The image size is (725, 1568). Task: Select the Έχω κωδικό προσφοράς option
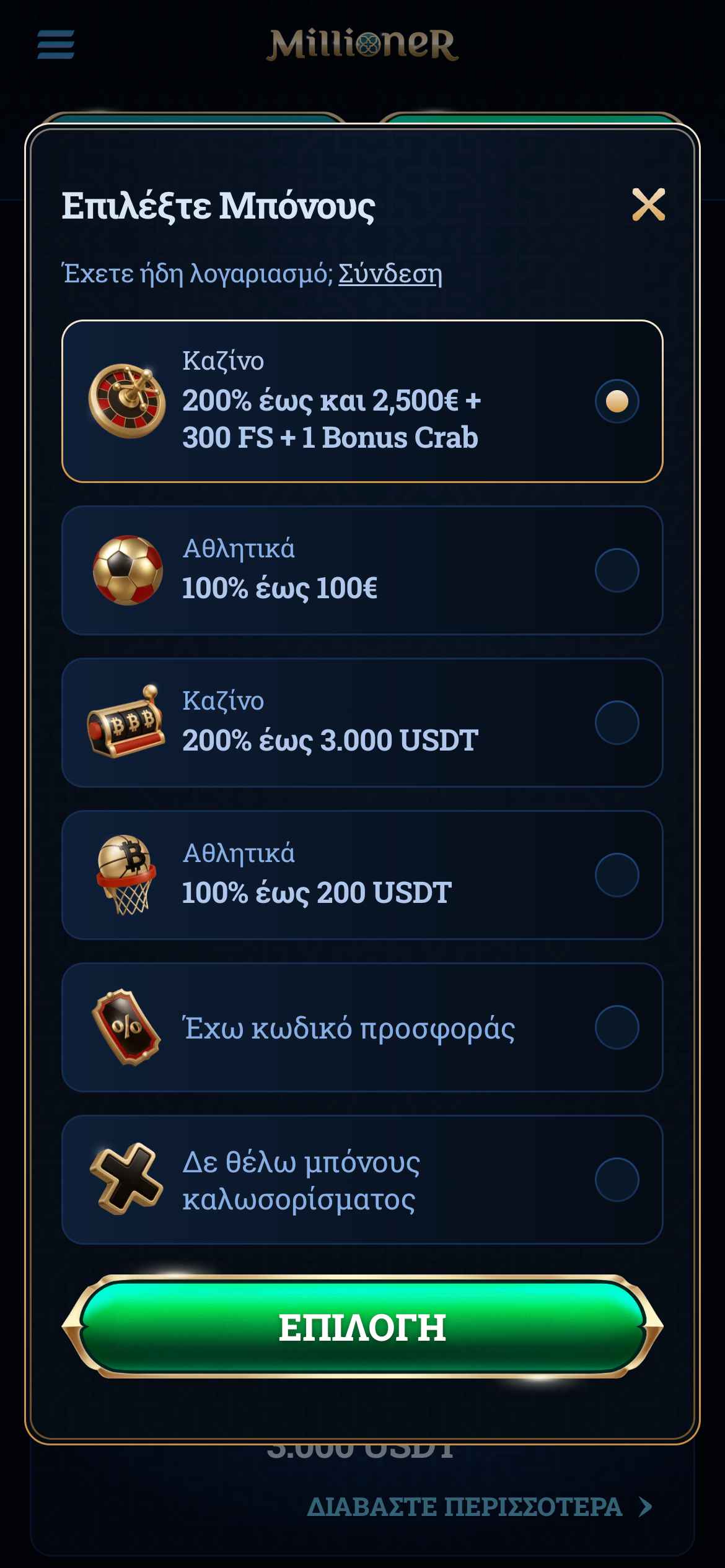[617, 1027]
